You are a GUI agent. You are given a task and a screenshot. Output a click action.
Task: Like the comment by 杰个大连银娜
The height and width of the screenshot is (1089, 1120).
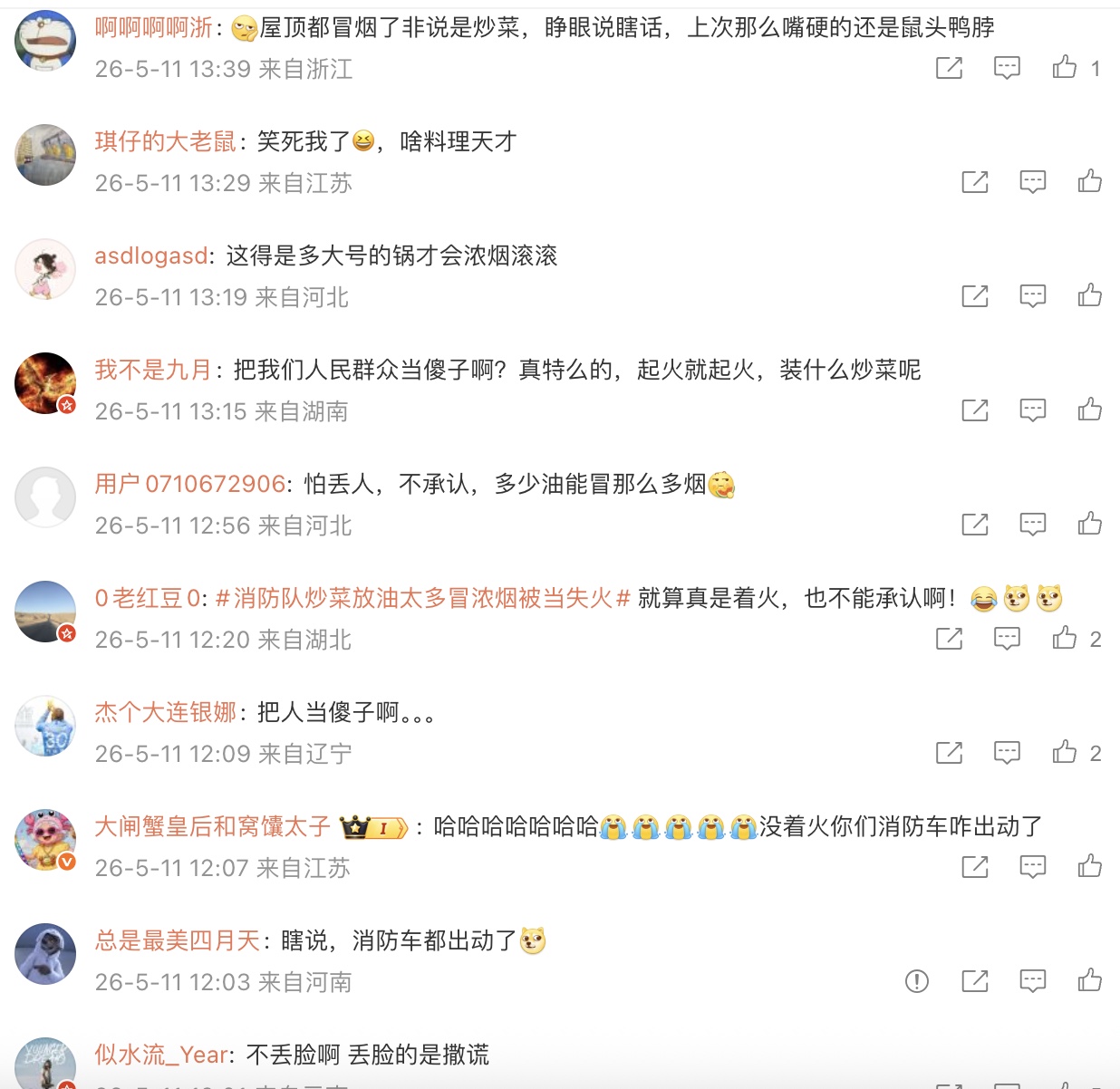coord(1065,753)
